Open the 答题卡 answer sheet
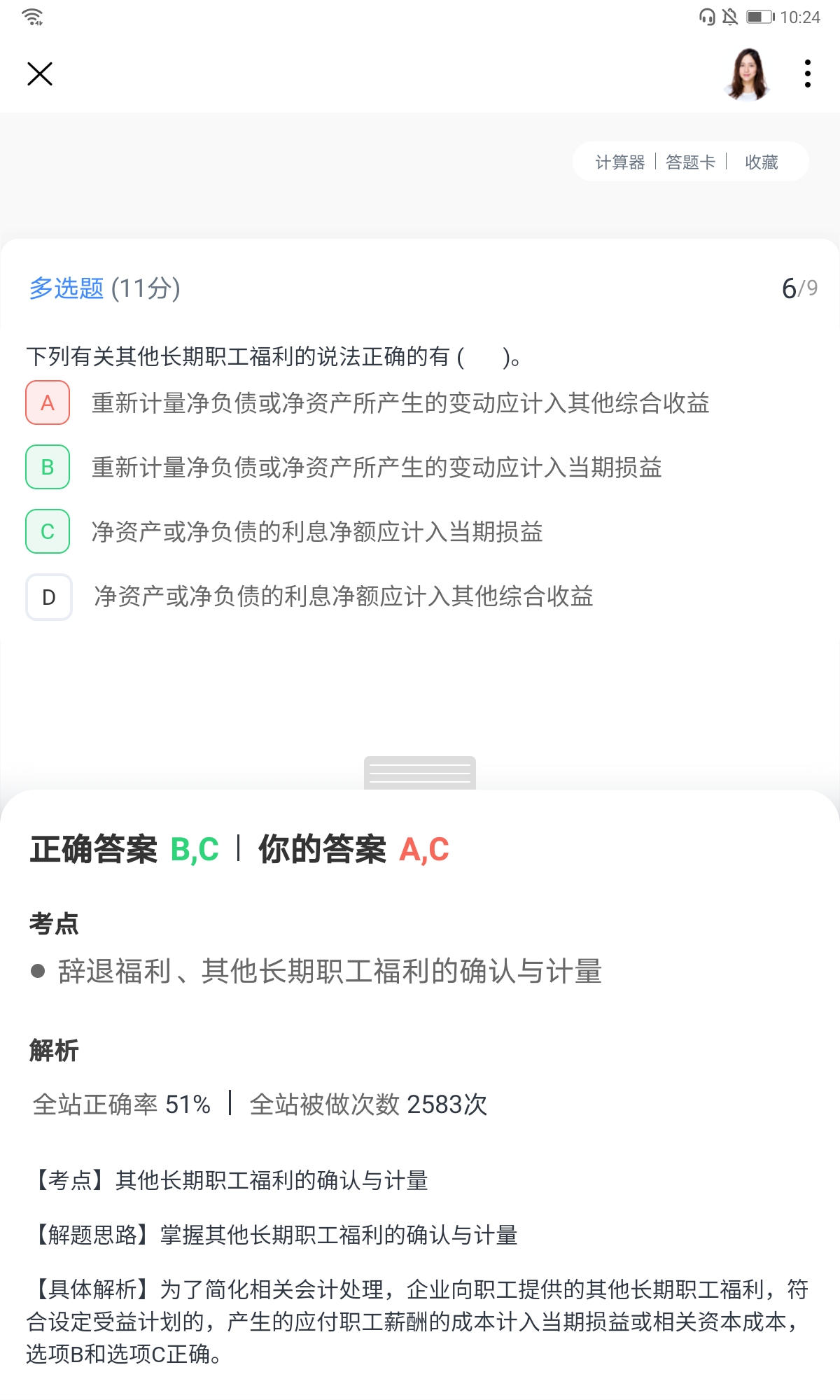The image size is (840, 1400). coord(690,162)
